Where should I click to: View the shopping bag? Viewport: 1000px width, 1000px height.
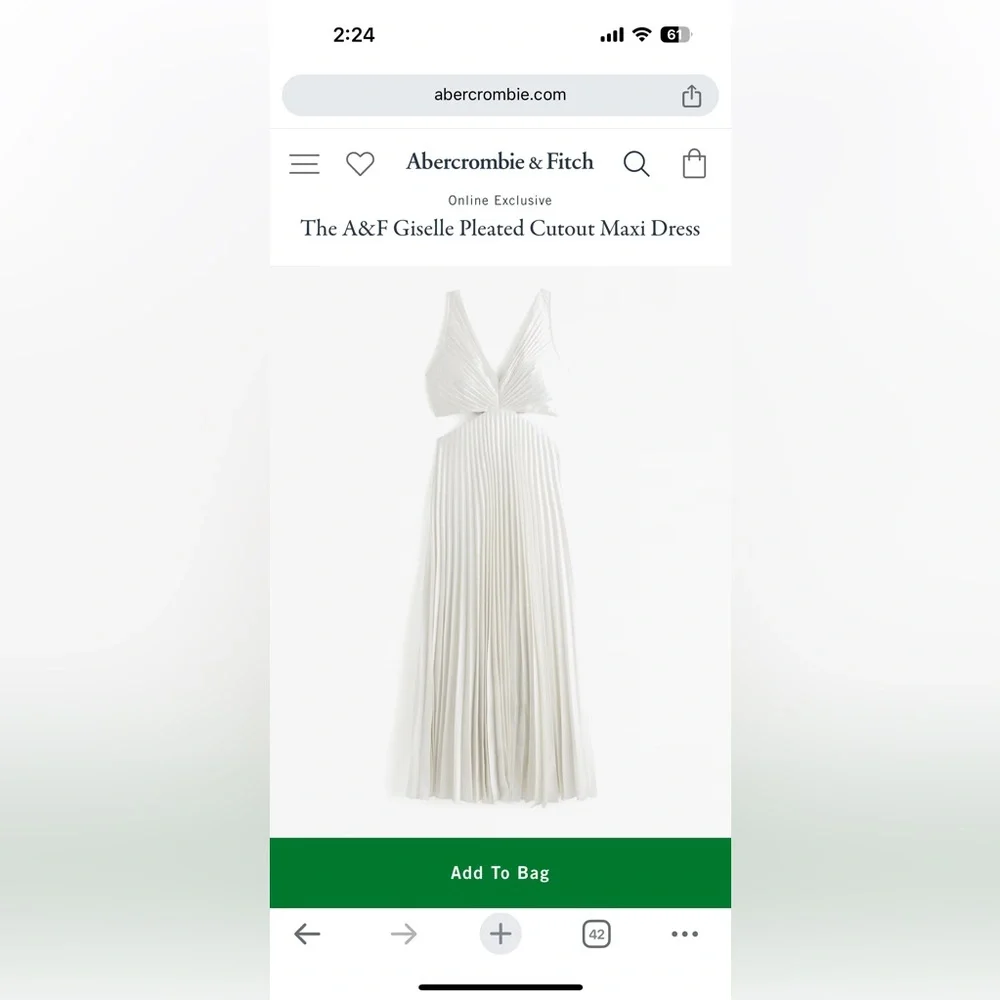pyautogui.click(x=694, y=163)
